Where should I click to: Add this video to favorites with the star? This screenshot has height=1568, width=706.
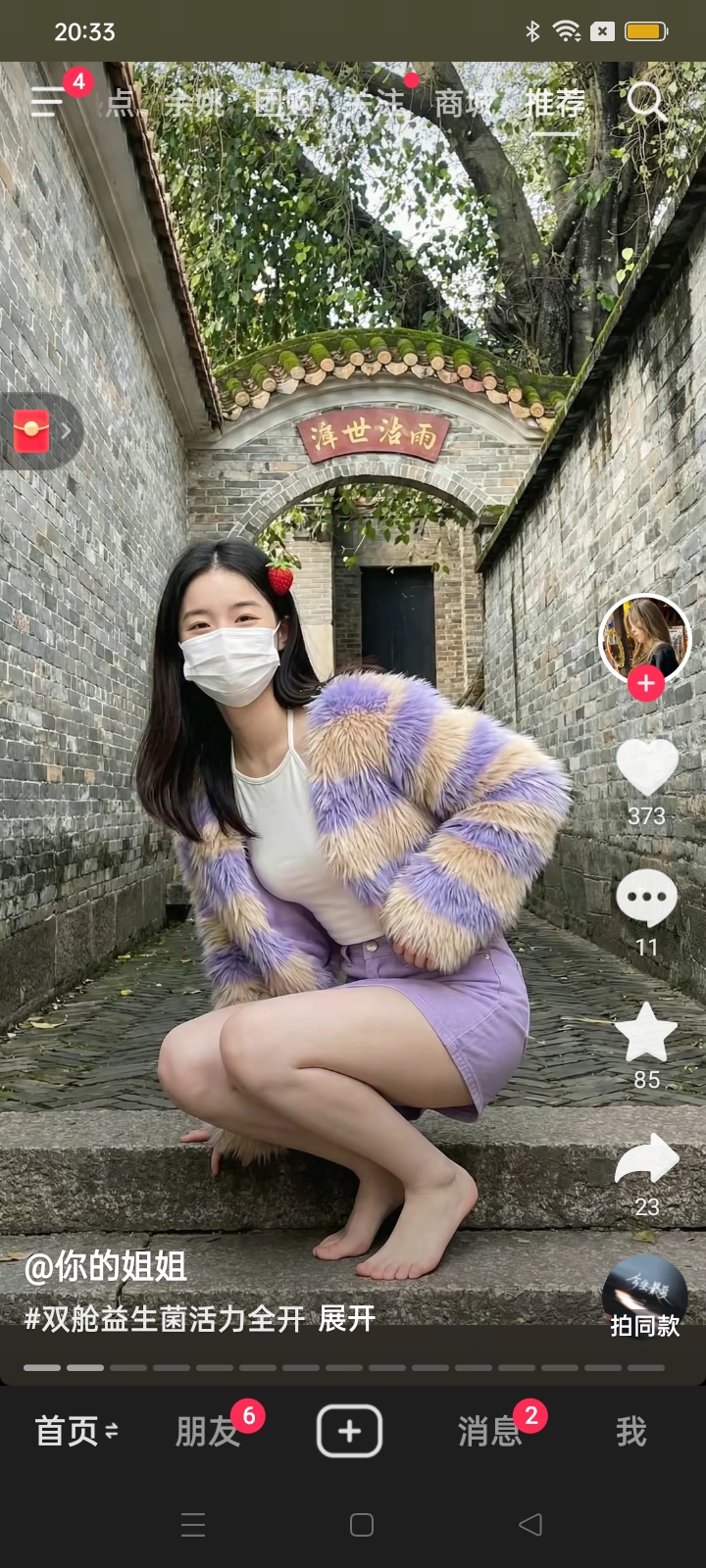tap(646, 1034)
